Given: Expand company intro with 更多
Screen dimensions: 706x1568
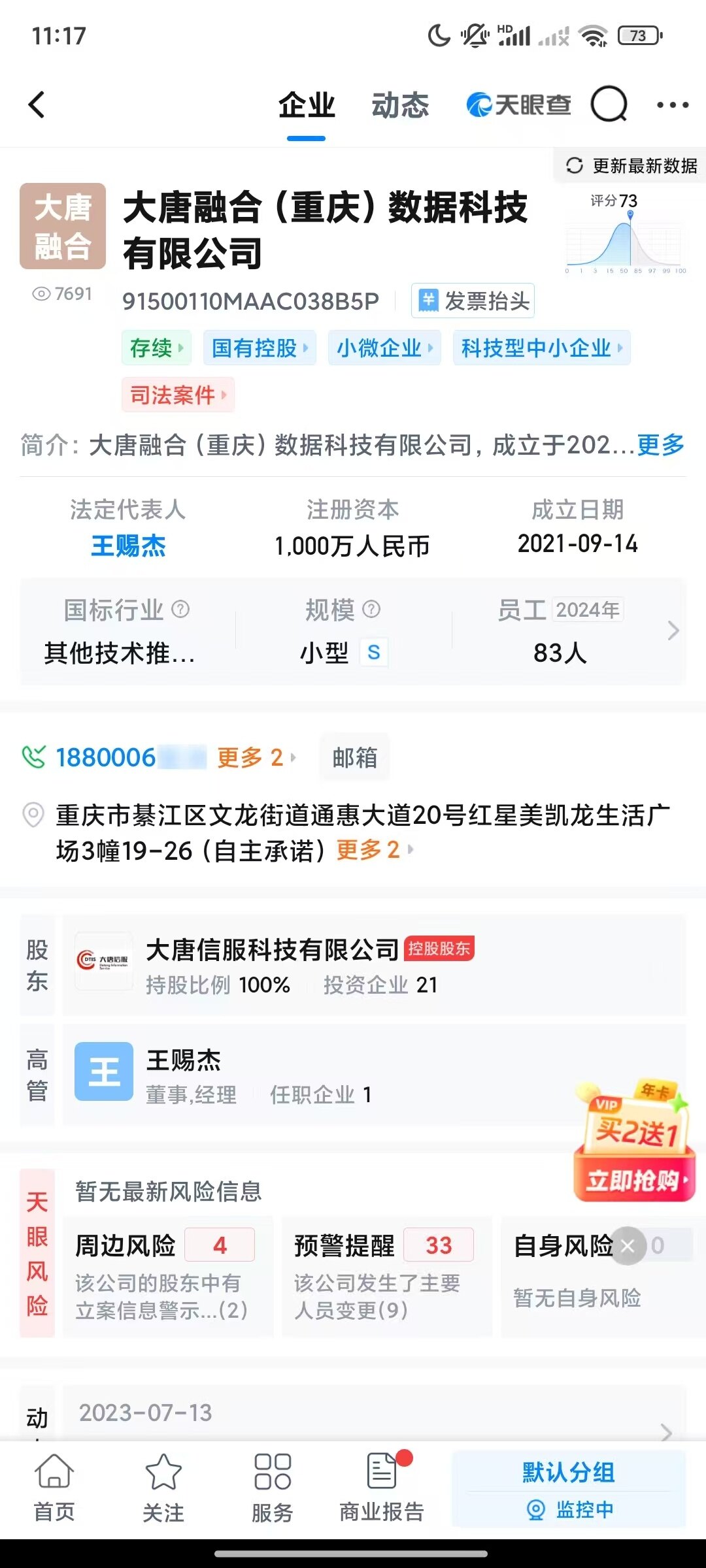Looking at the screenshot, I should click(661, 446).
